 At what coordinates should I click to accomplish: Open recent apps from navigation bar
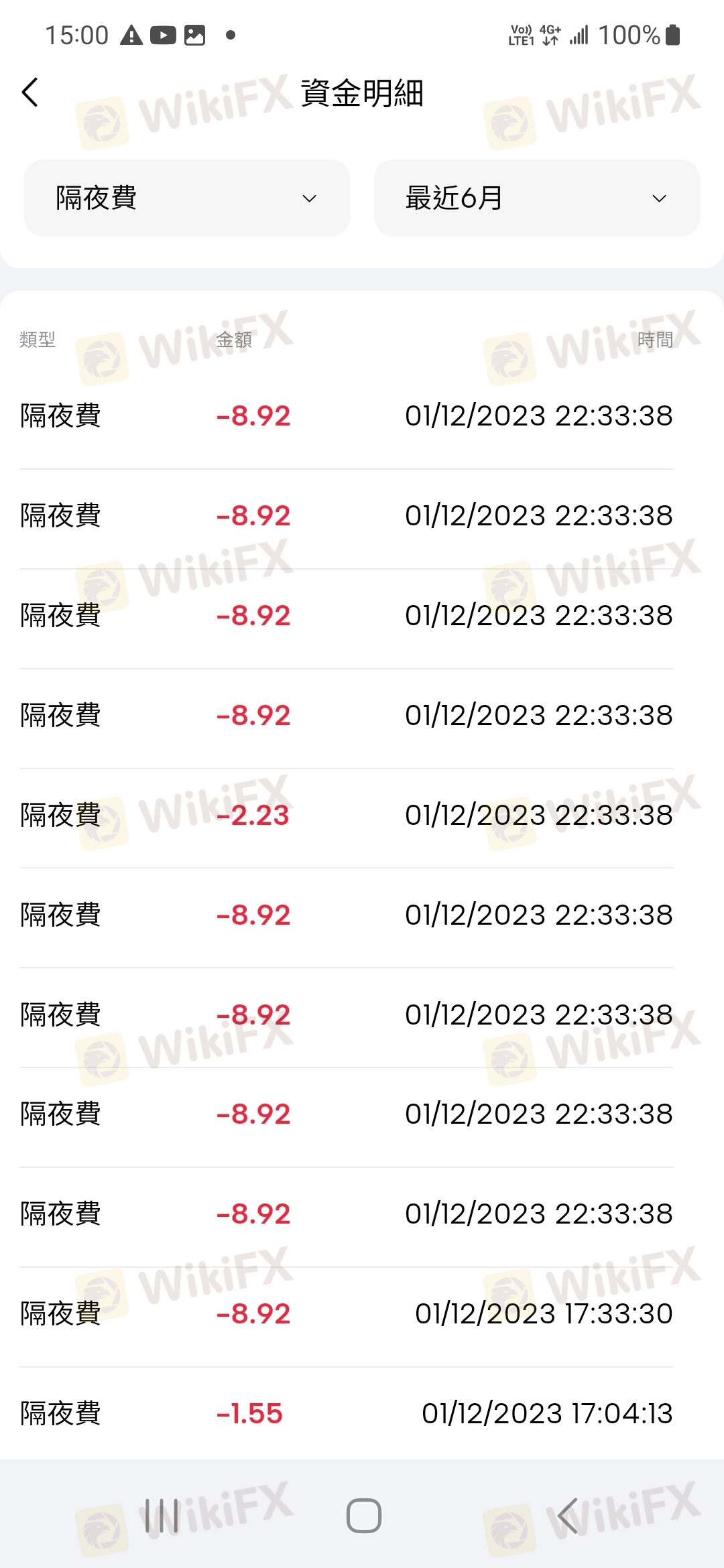[162, 1516]
